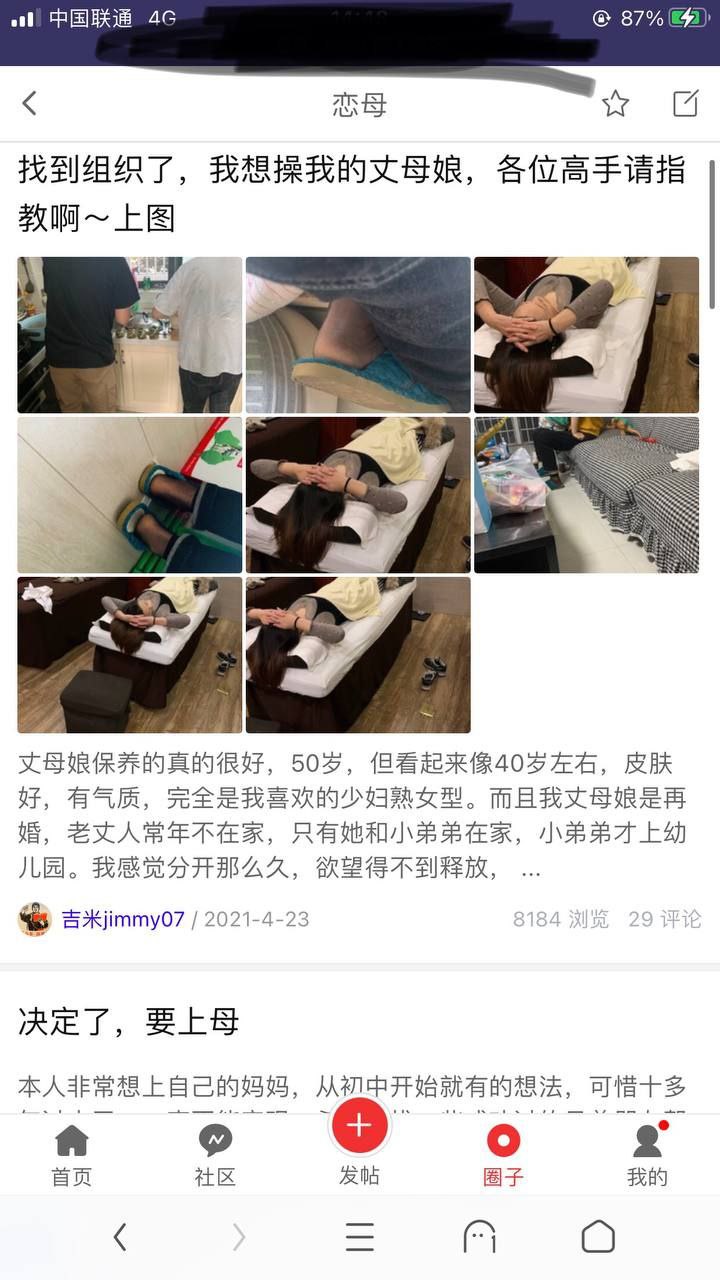The image size is (720, 1280).
Task: Open the profile of 吉米jimmy07
Action: coord(122,919)
